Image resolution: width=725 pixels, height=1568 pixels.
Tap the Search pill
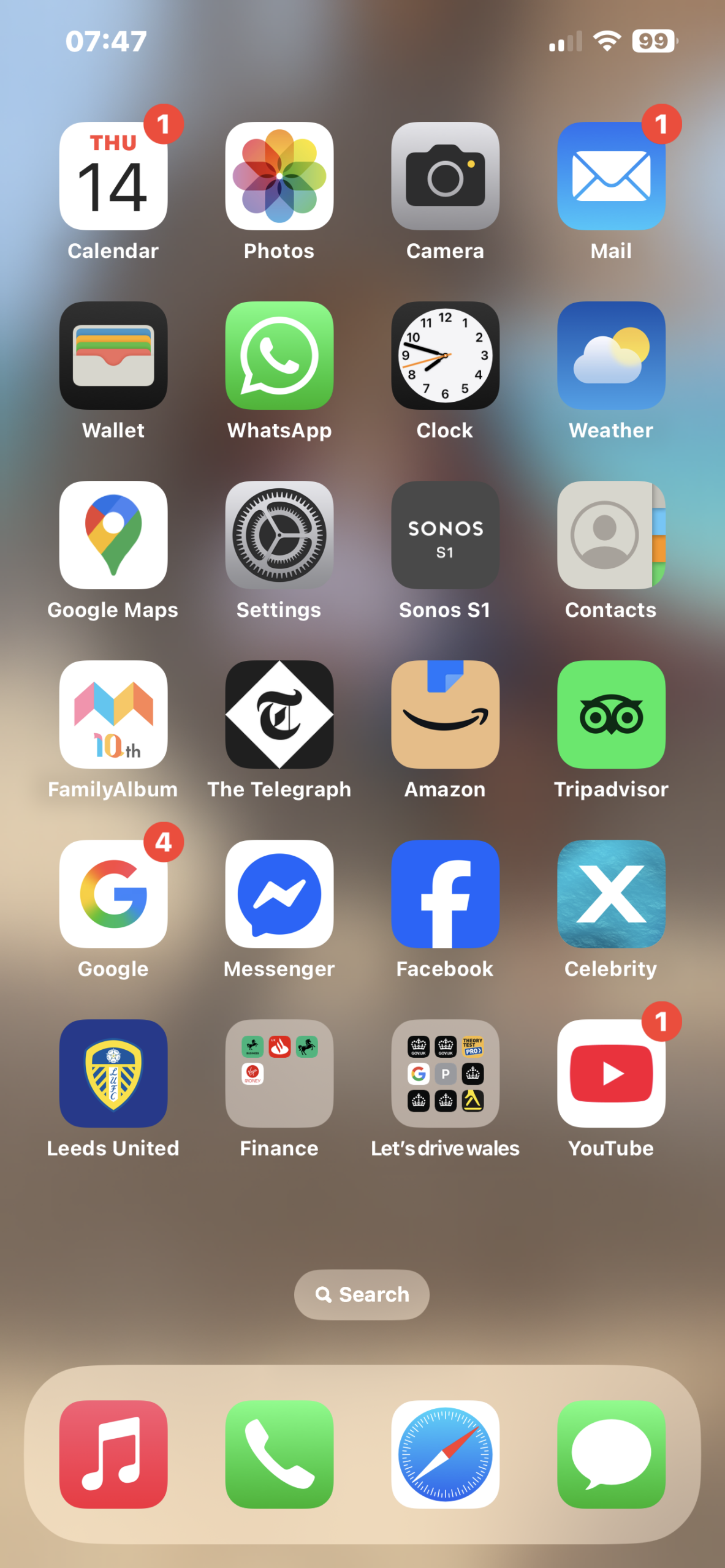[x=362, y=1294]
